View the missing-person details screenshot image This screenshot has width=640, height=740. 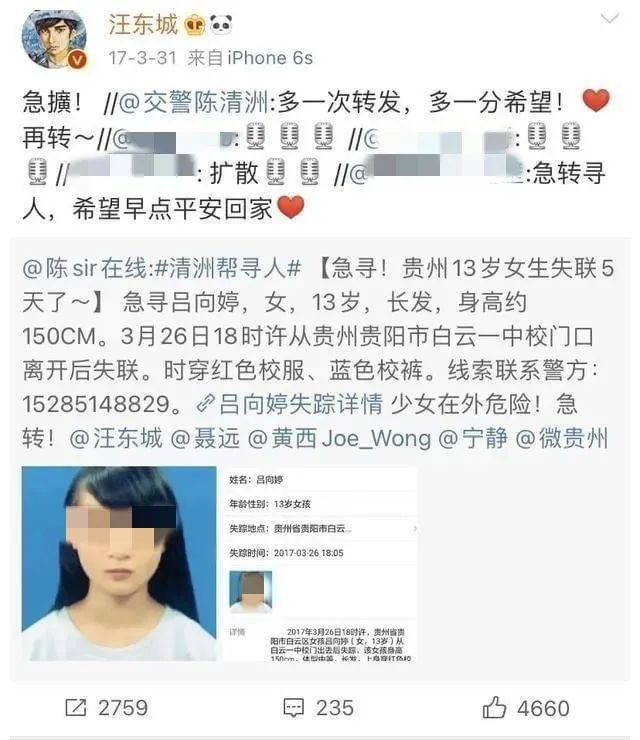point(320,563)
